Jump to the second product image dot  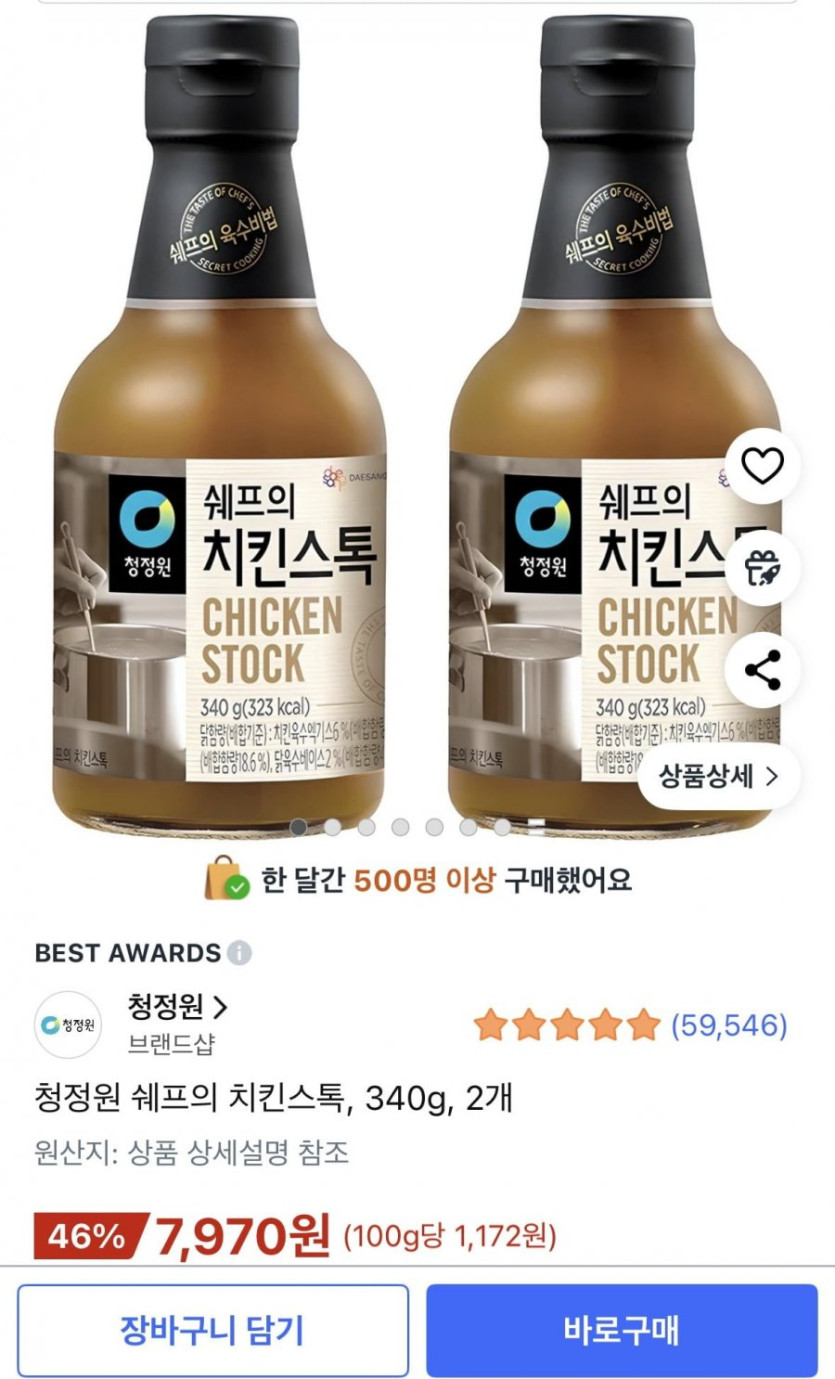(x=332, y=827)
